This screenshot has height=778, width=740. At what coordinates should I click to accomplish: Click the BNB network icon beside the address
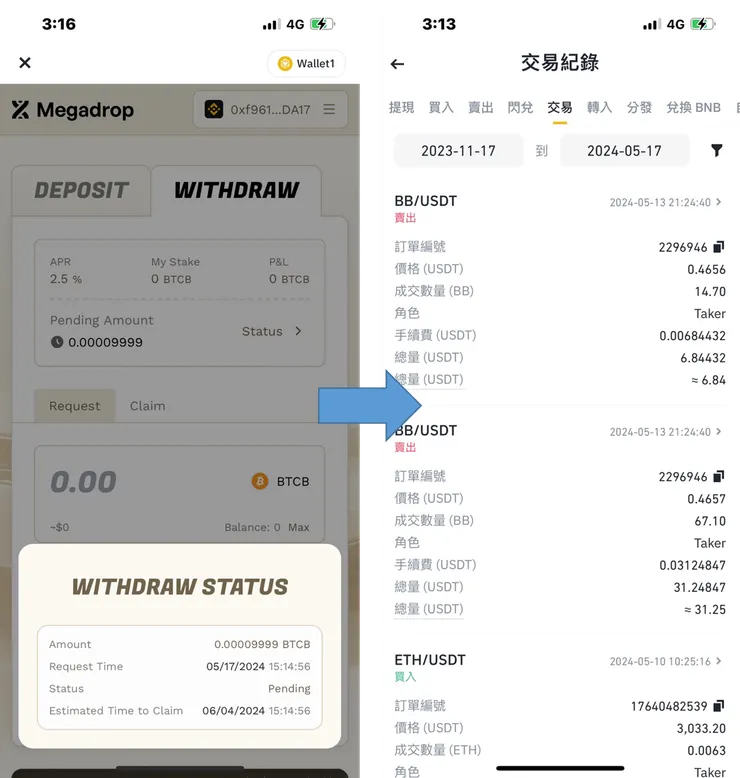[212, 109]
